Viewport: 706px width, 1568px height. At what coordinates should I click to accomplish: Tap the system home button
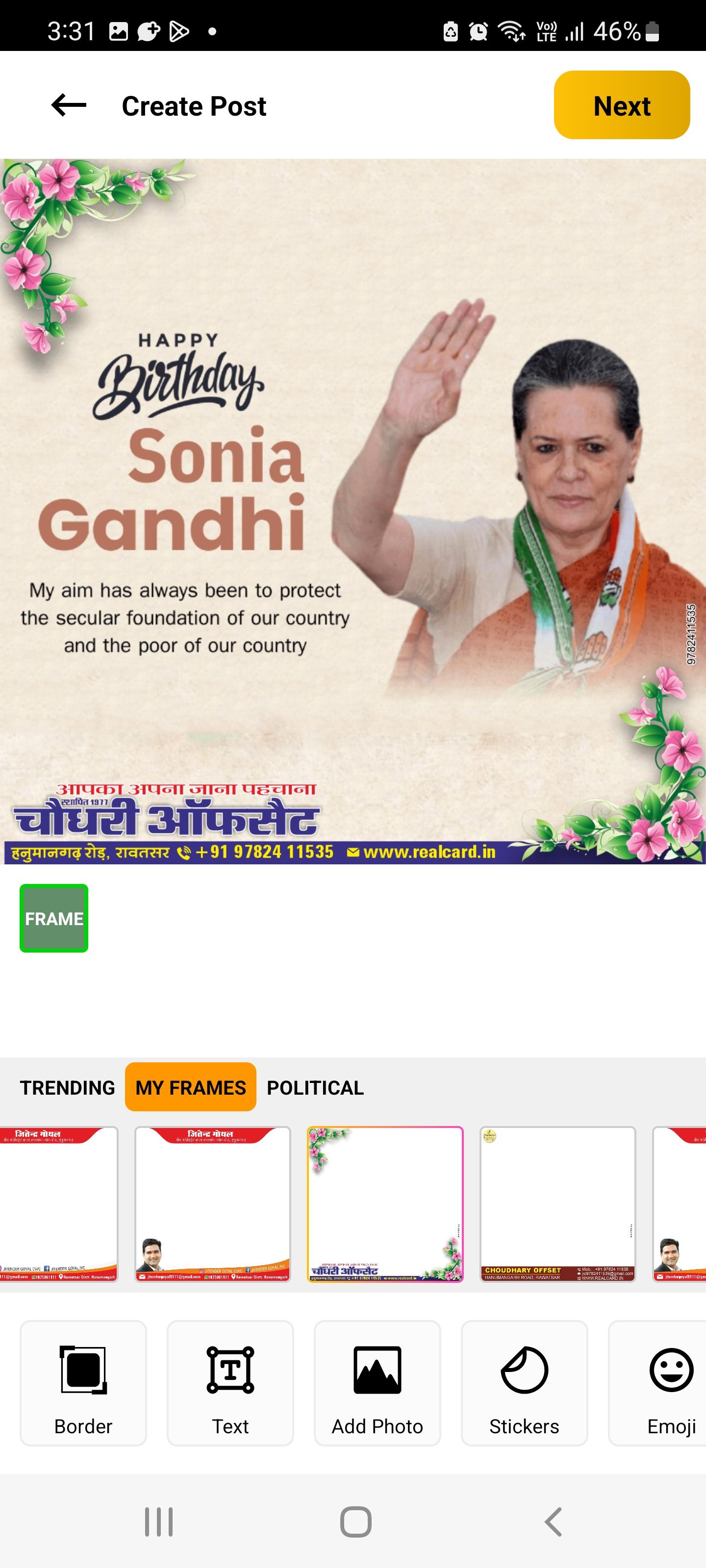pos(356,1522)
